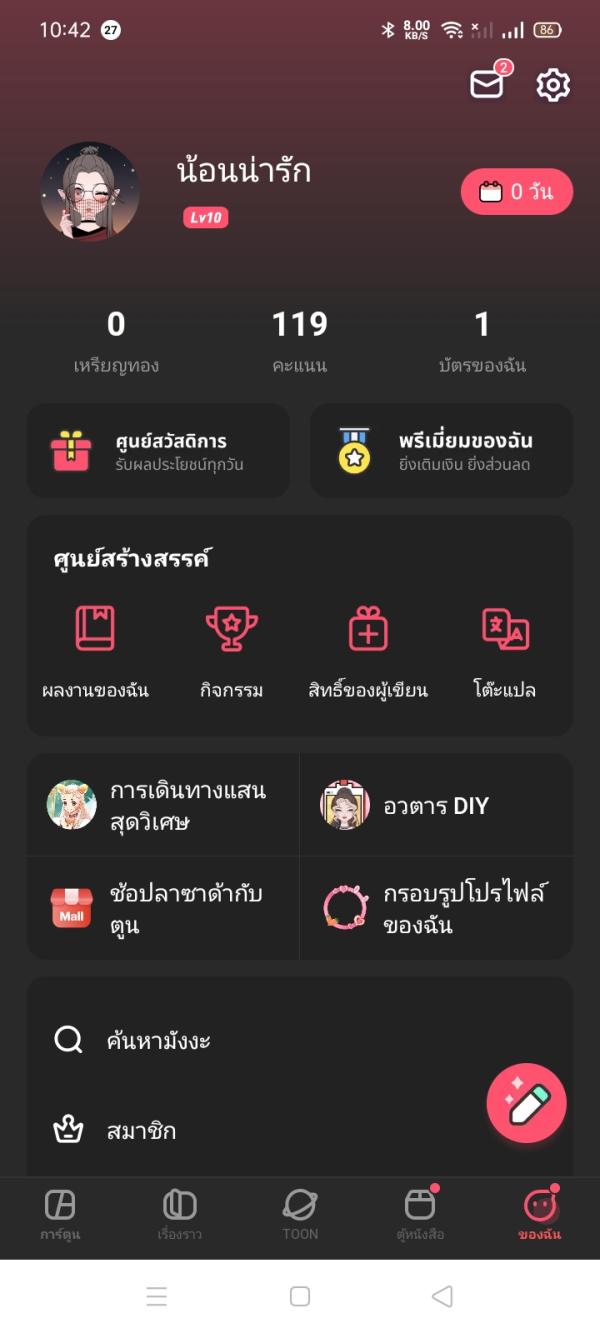Open กรอบรูปโปรไฟล์ของฉัน profile frames
The width and height of the screenshot is (600, 1333).
tap(436, 908)
